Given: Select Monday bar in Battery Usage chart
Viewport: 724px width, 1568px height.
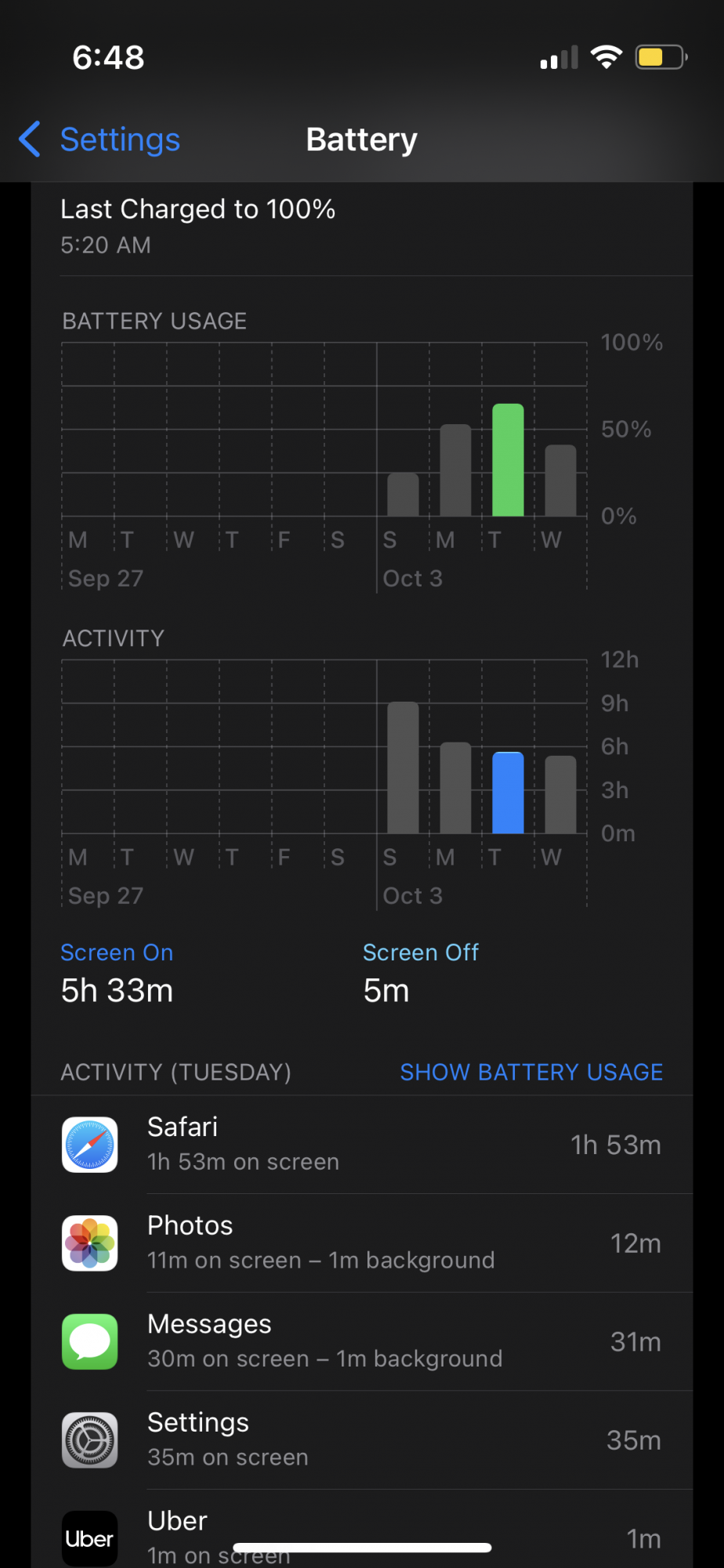Looking at the screenshot, I should pos(455,470).
